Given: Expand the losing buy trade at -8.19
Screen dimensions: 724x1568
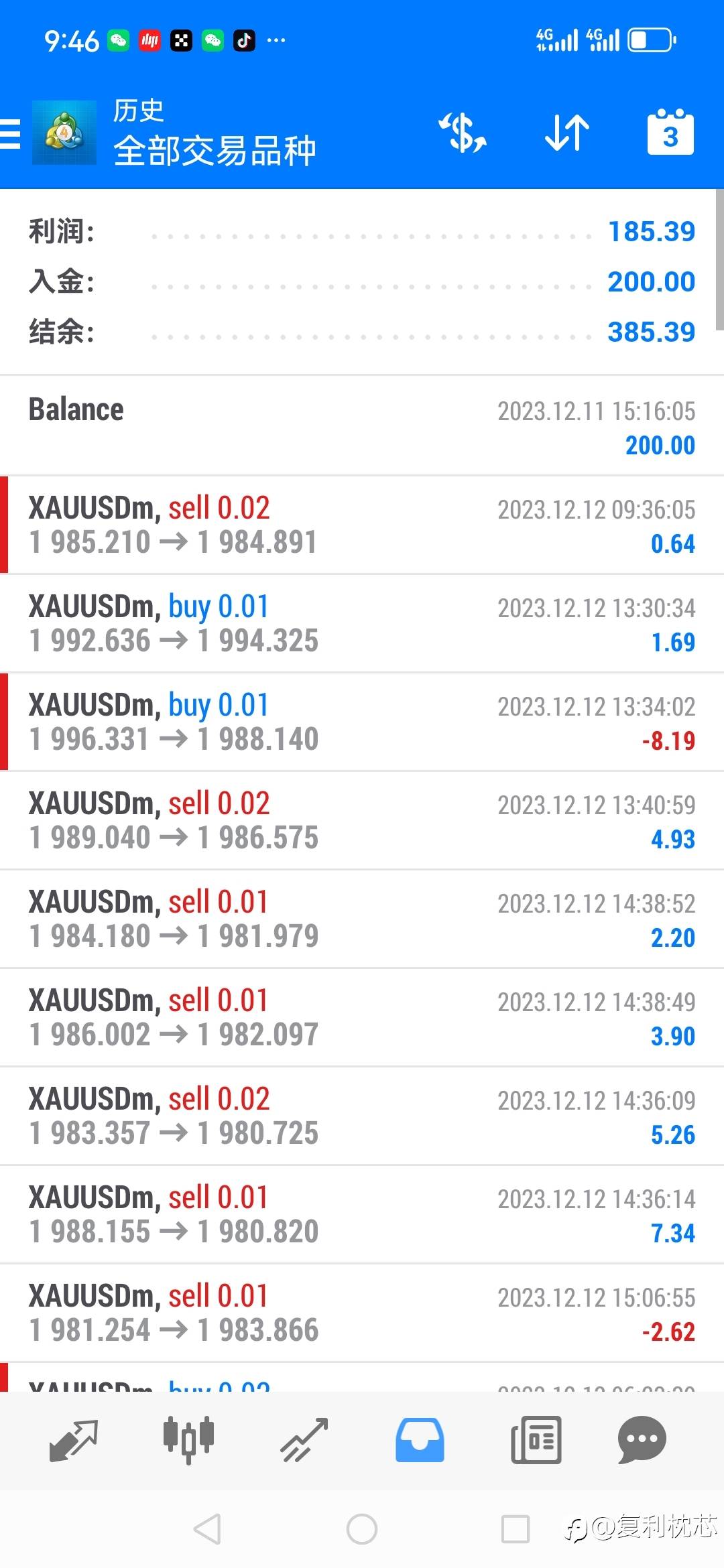Looking at the screenshot, I should tap(362, 722).
